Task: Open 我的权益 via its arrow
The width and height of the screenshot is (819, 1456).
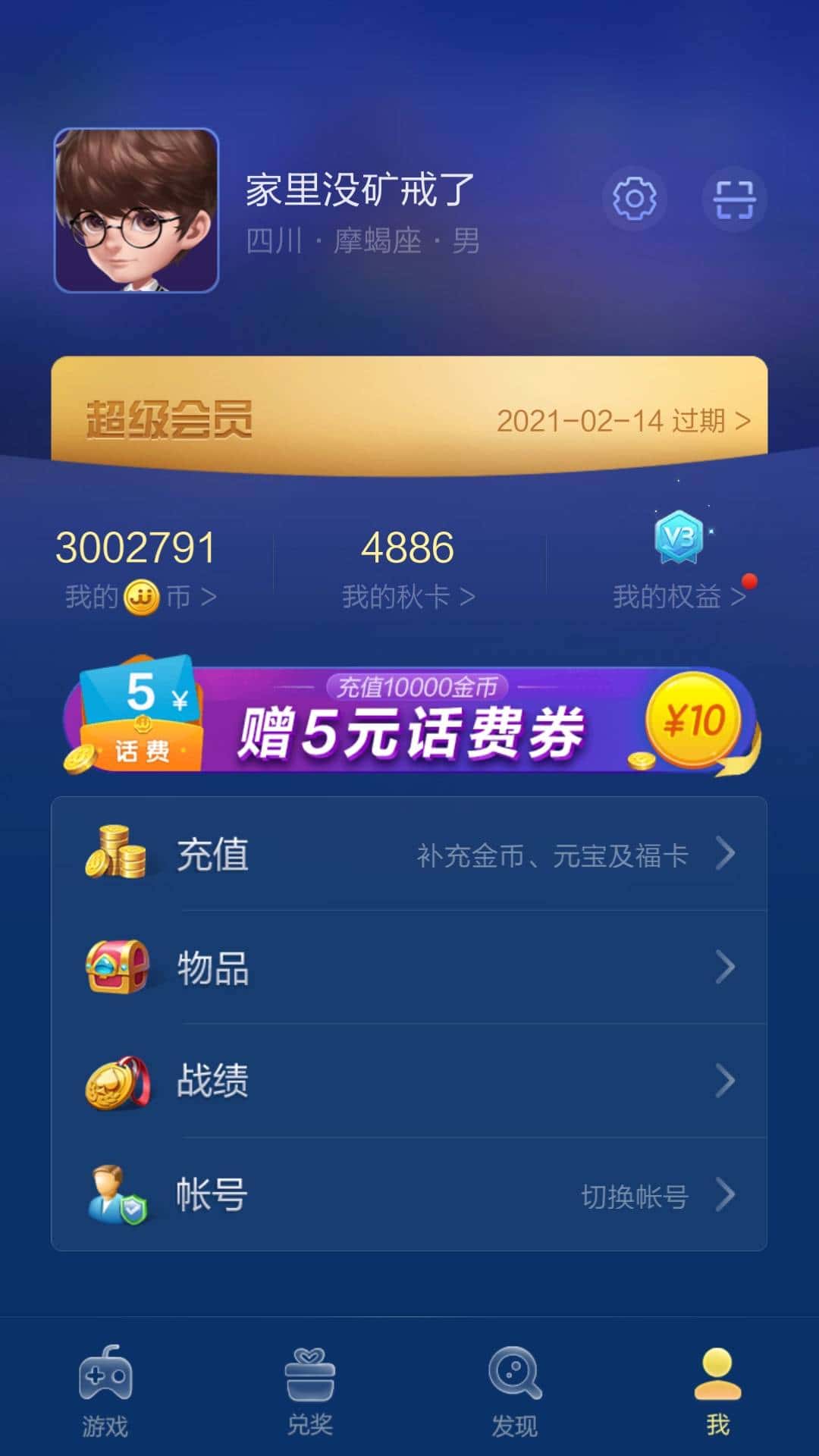Action: pos(736,596)
